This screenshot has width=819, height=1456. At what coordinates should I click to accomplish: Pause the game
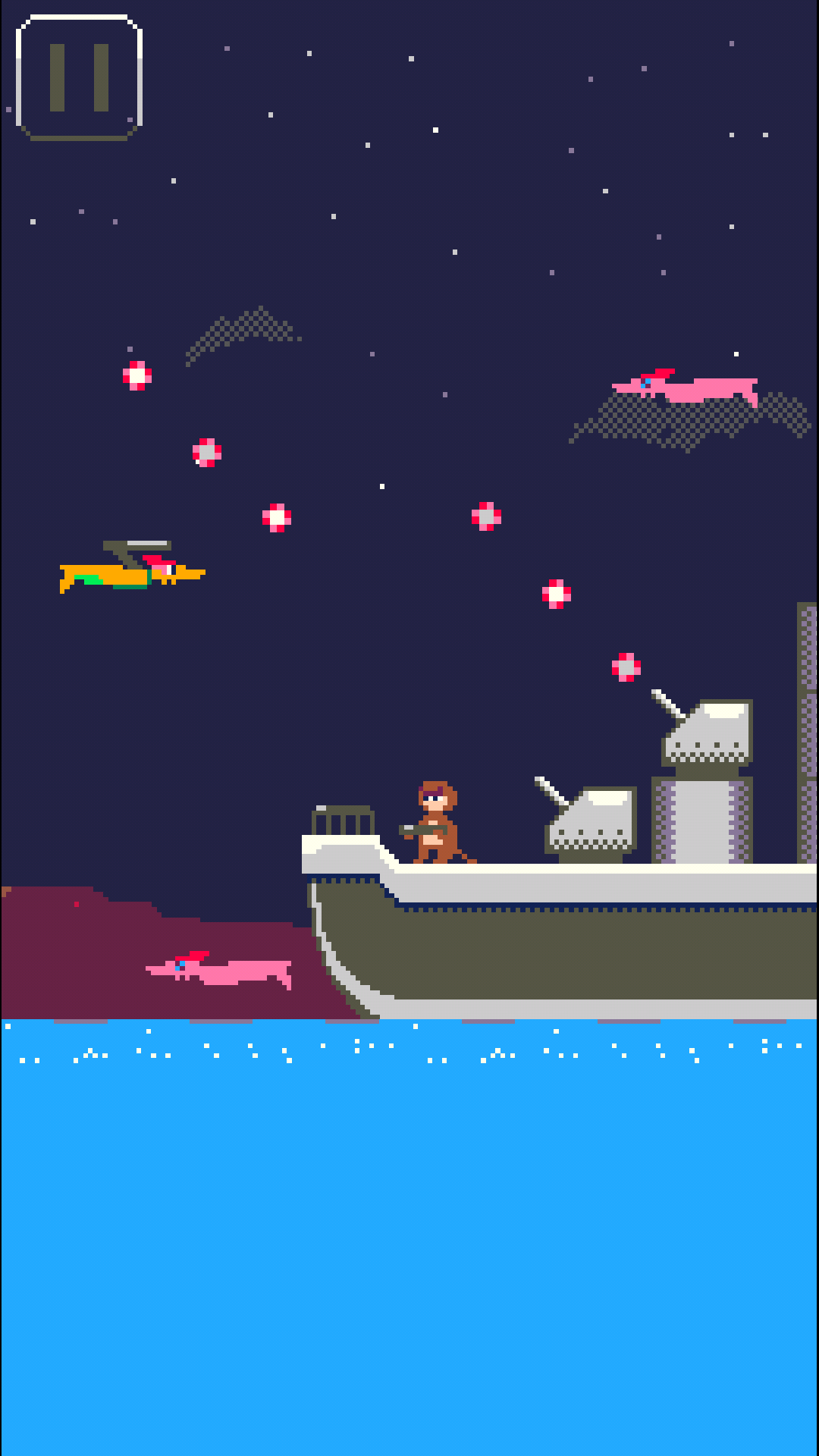[79, 77]
